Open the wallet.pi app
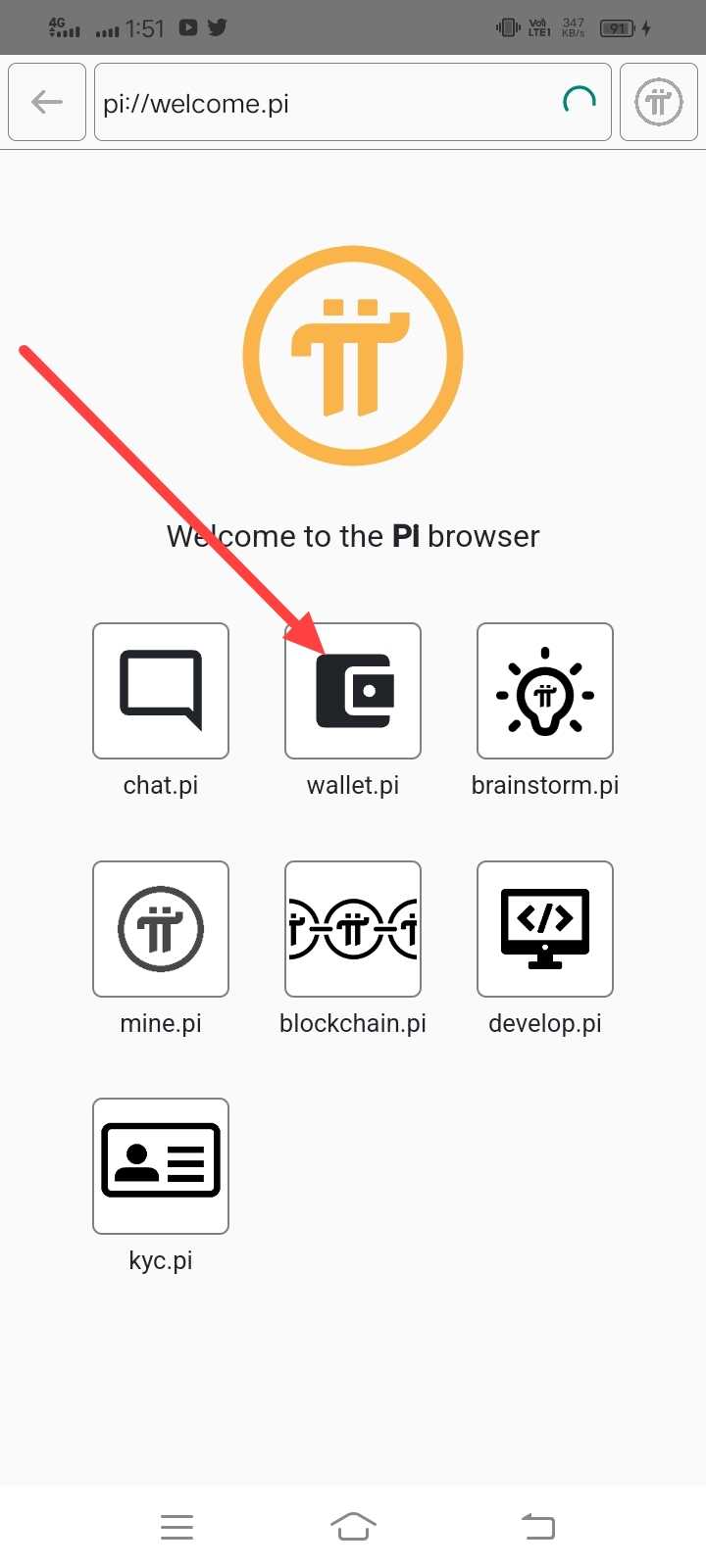 coord(353,691)
